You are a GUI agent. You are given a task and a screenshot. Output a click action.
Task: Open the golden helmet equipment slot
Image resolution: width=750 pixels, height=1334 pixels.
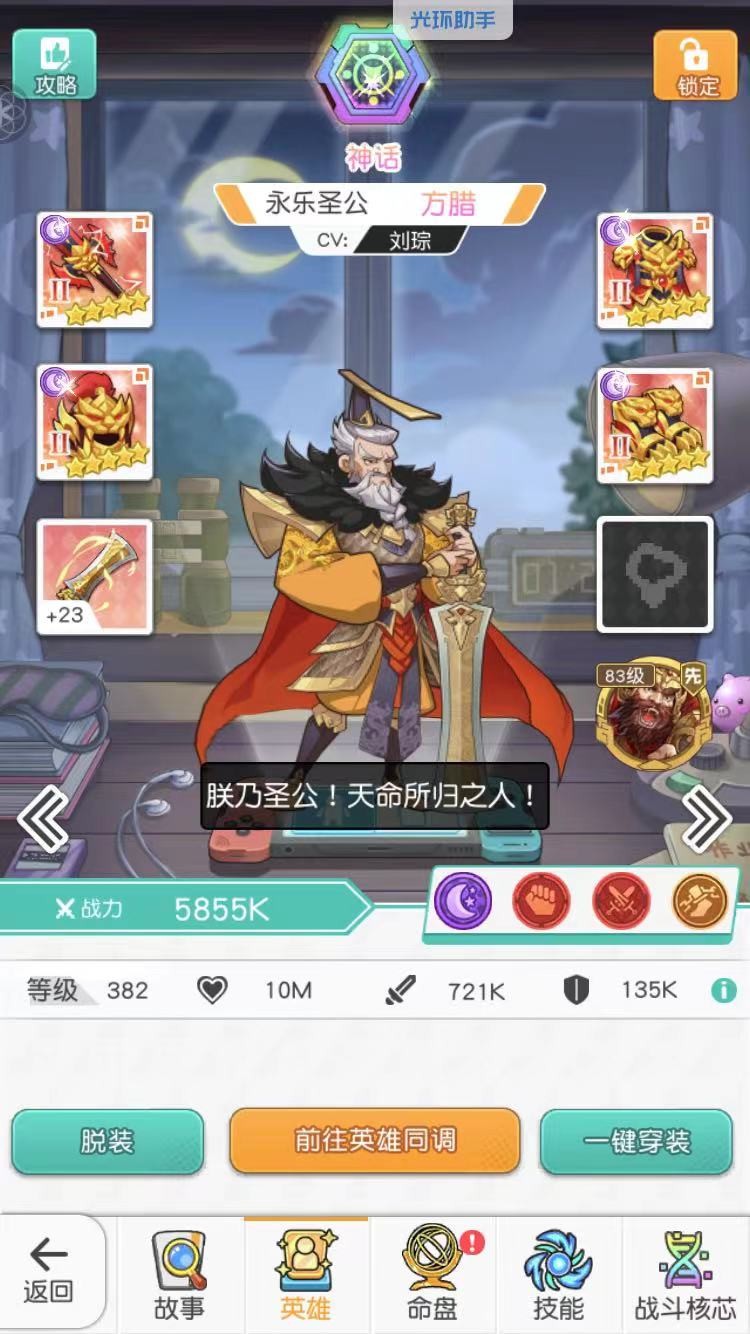95,421
